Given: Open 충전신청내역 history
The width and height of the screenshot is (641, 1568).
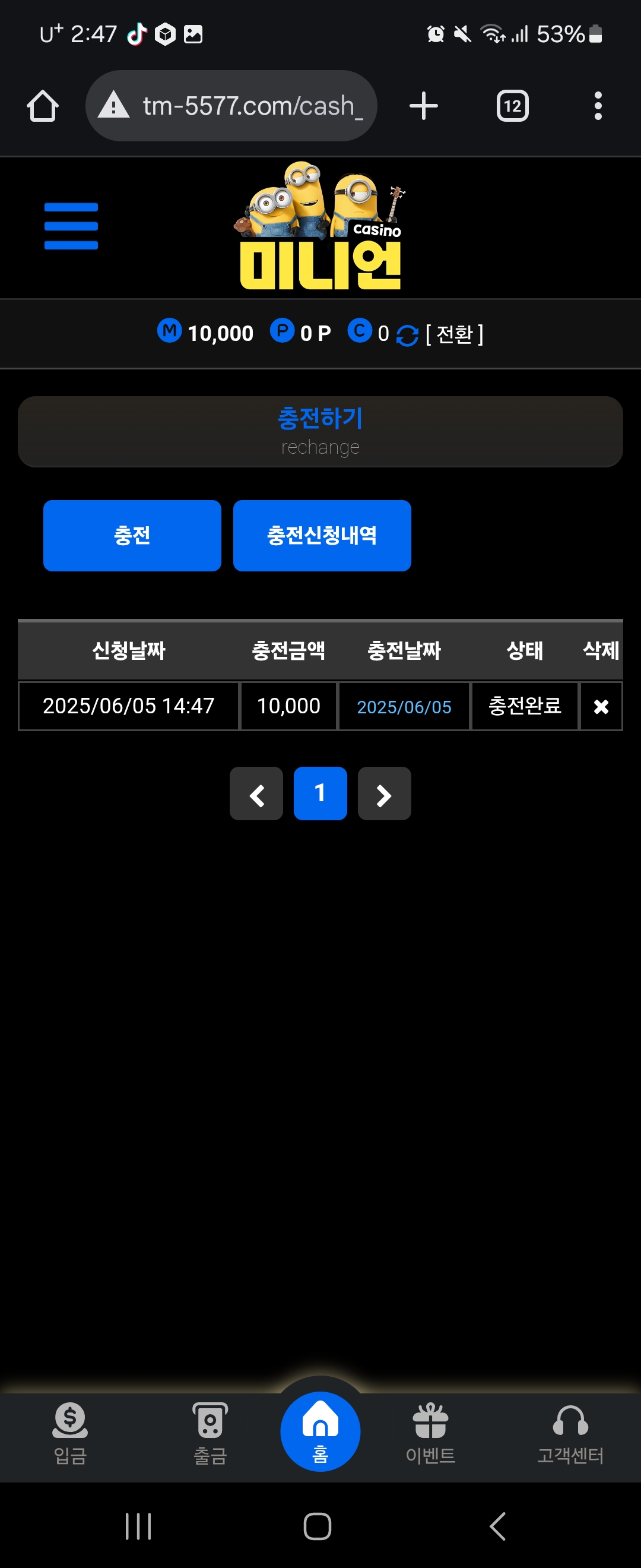Looking at the screenshot, I should (x=322, y=535).
